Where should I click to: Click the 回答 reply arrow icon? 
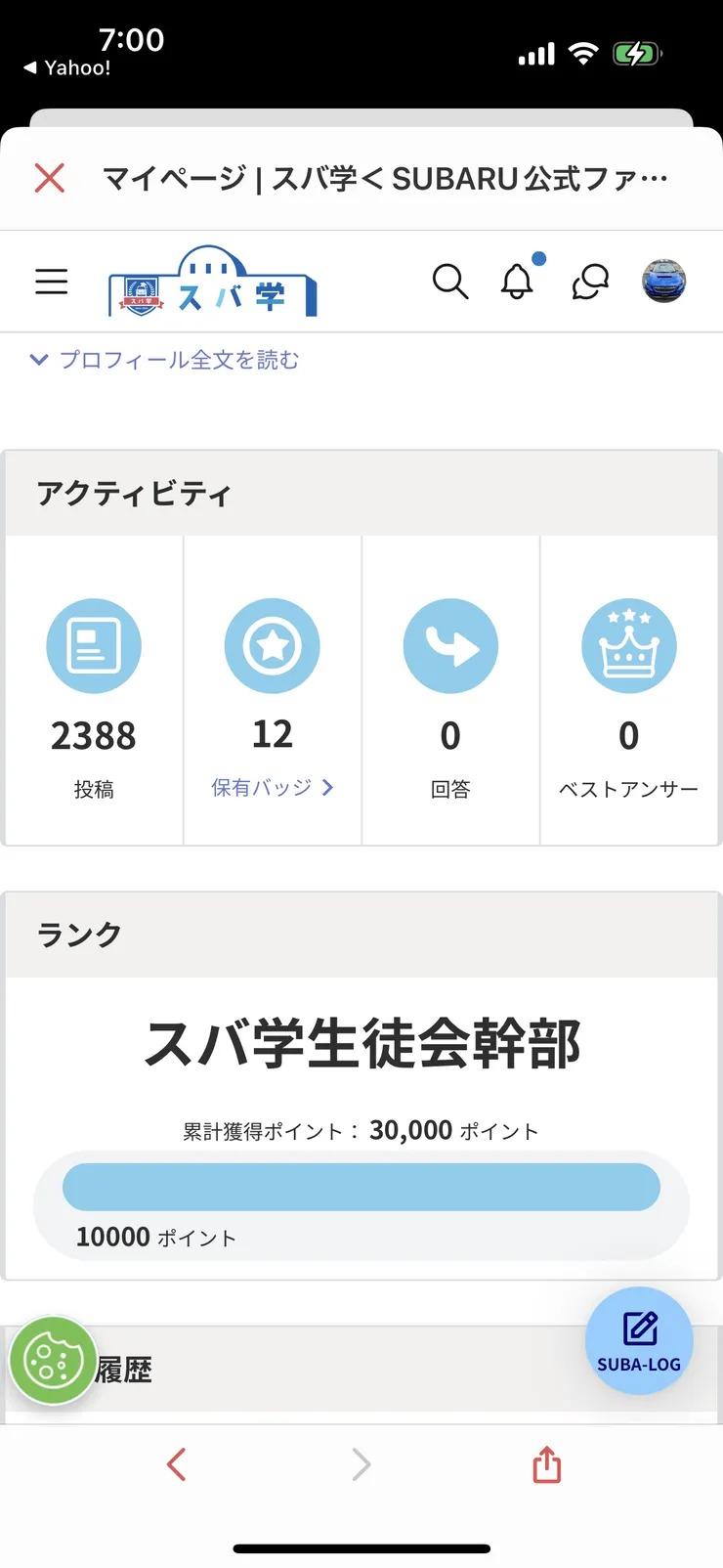tap(450, 645)
